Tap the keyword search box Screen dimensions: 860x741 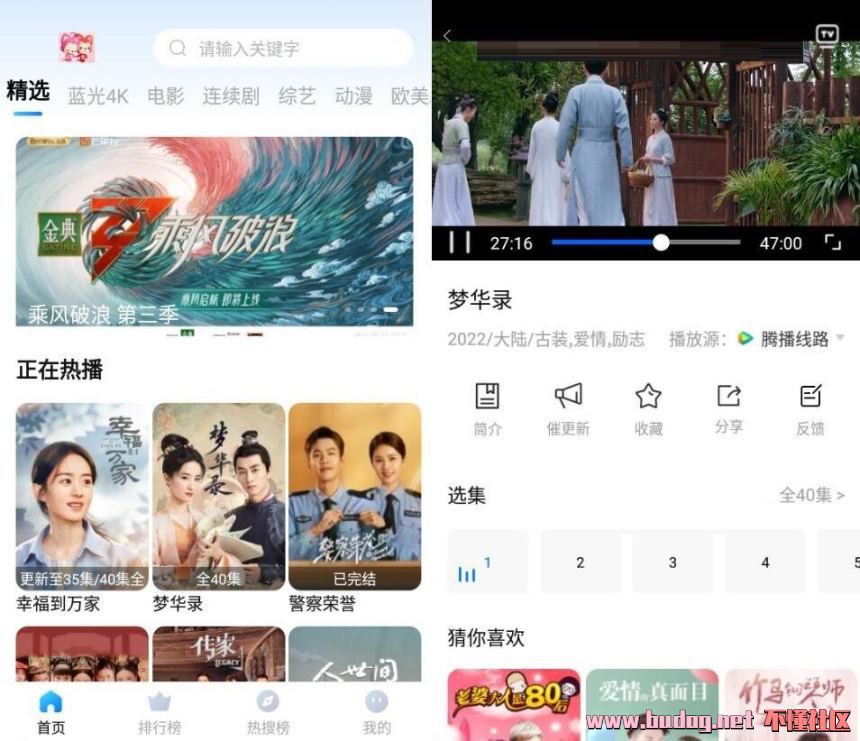click(282, 48)
